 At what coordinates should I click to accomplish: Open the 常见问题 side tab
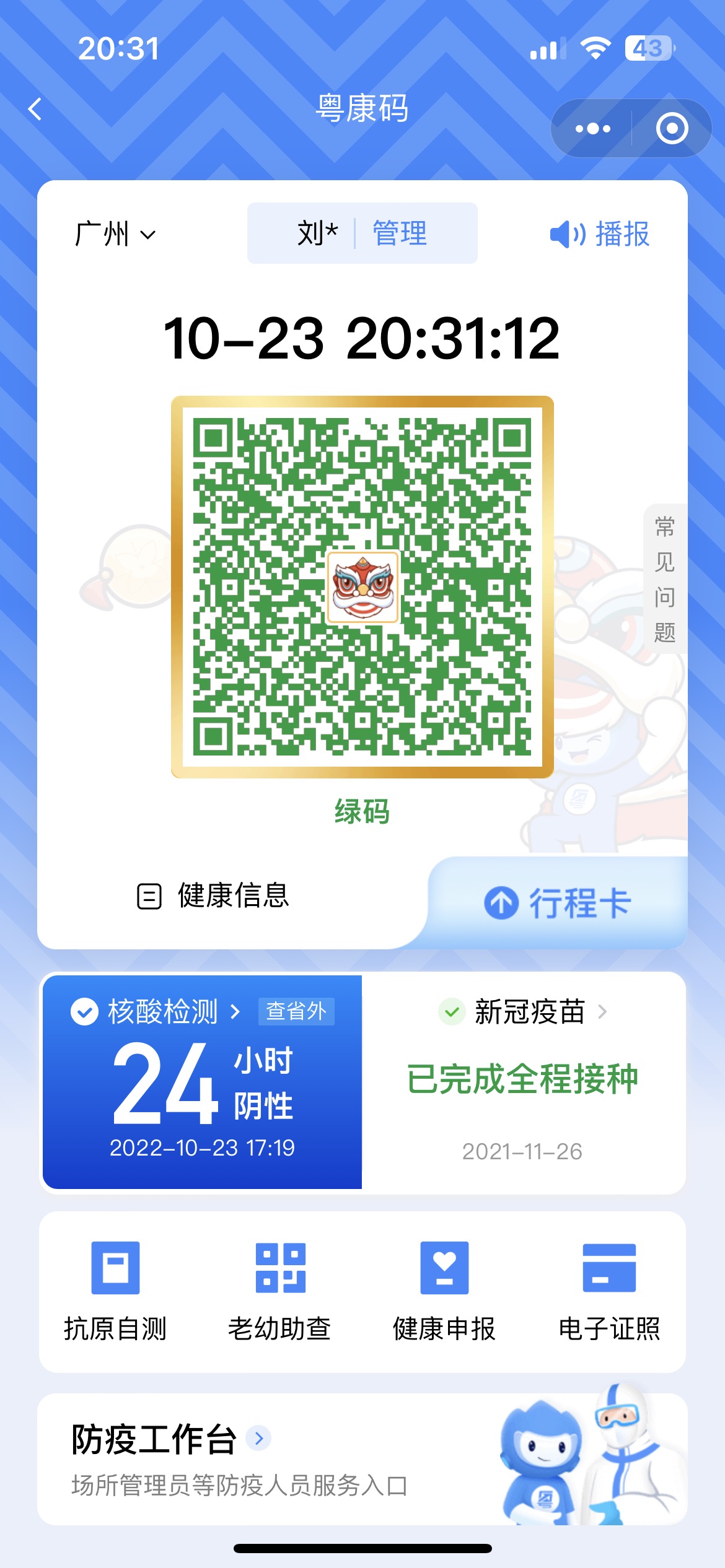pyautogui.click(x=665, y=578)
